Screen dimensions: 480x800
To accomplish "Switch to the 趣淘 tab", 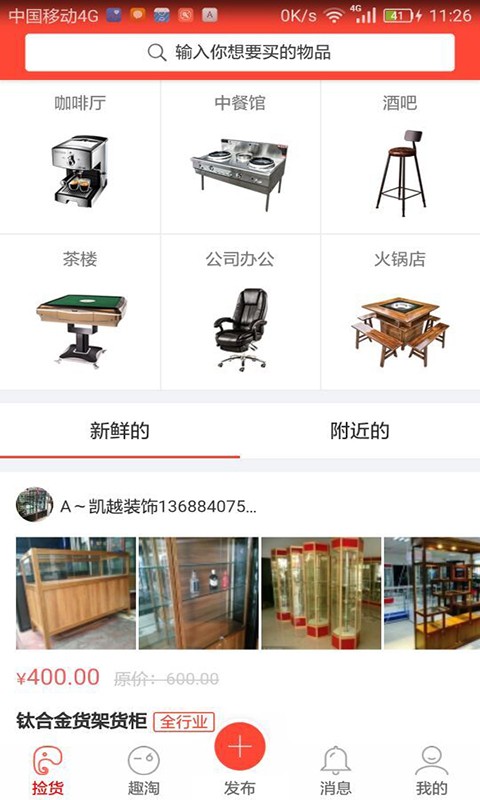I will [x=143, y=770].
